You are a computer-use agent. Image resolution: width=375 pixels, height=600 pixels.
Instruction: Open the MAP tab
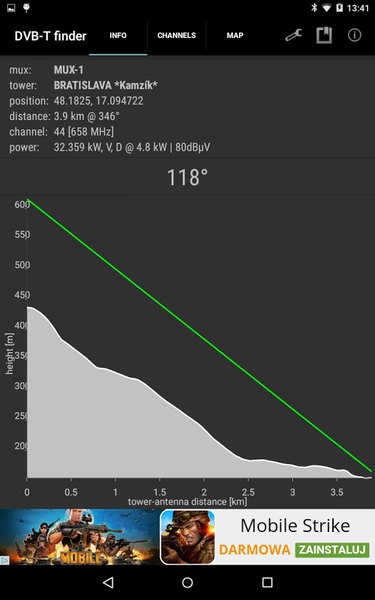tap(235, 36)
